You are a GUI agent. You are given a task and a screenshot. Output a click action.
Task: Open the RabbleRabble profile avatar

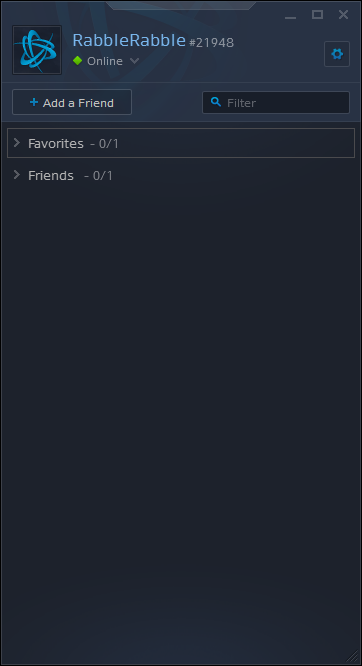tap(37, 50)
